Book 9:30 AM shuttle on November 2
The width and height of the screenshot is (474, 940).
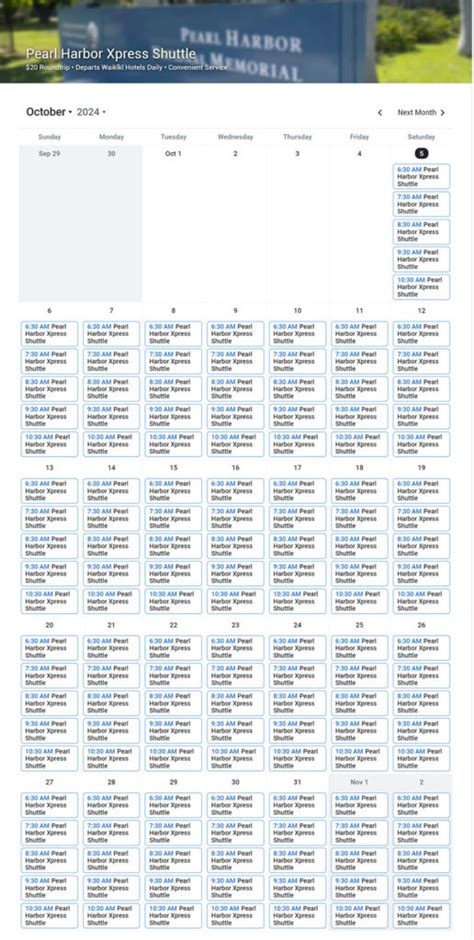(421, 887)
